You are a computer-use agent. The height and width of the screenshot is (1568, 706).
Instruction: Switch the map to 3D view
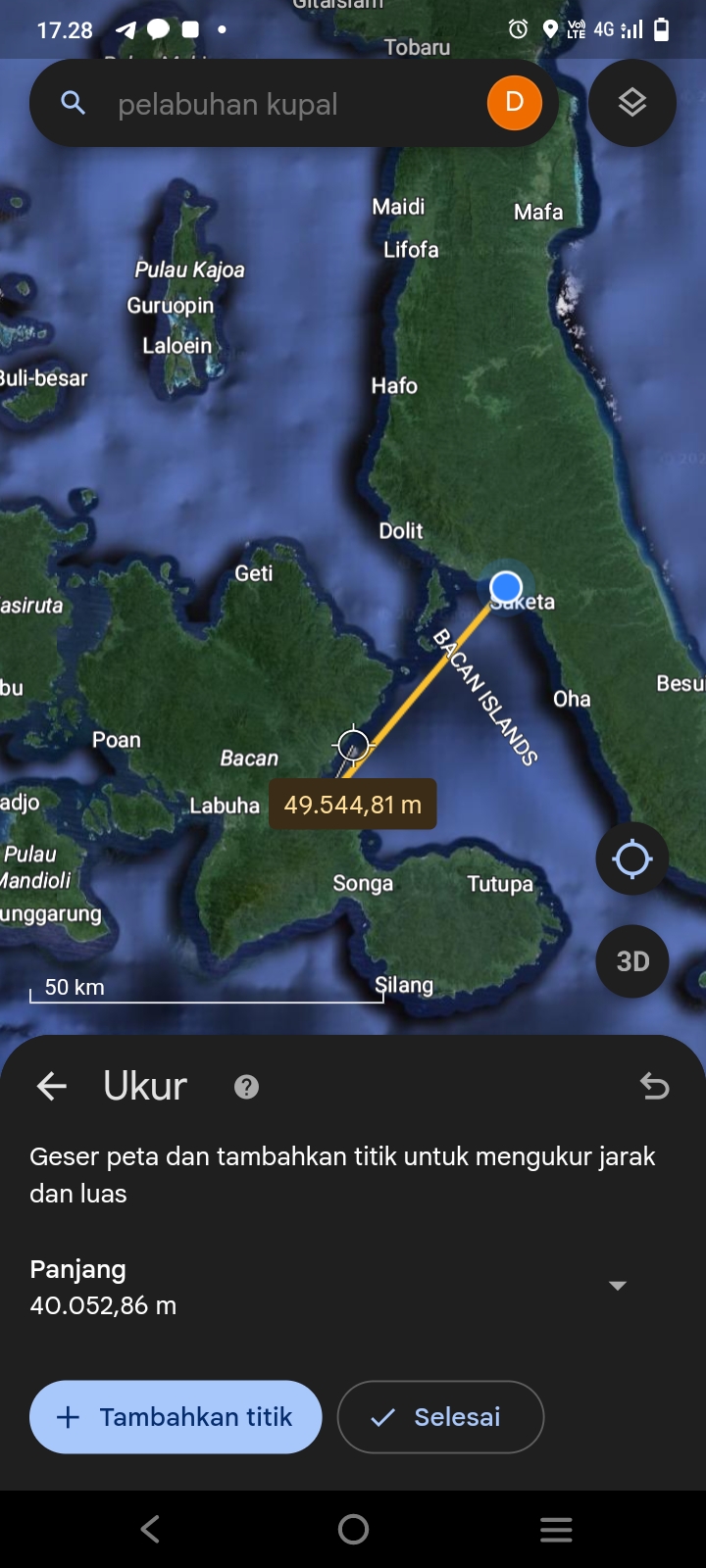coord(632,961)
